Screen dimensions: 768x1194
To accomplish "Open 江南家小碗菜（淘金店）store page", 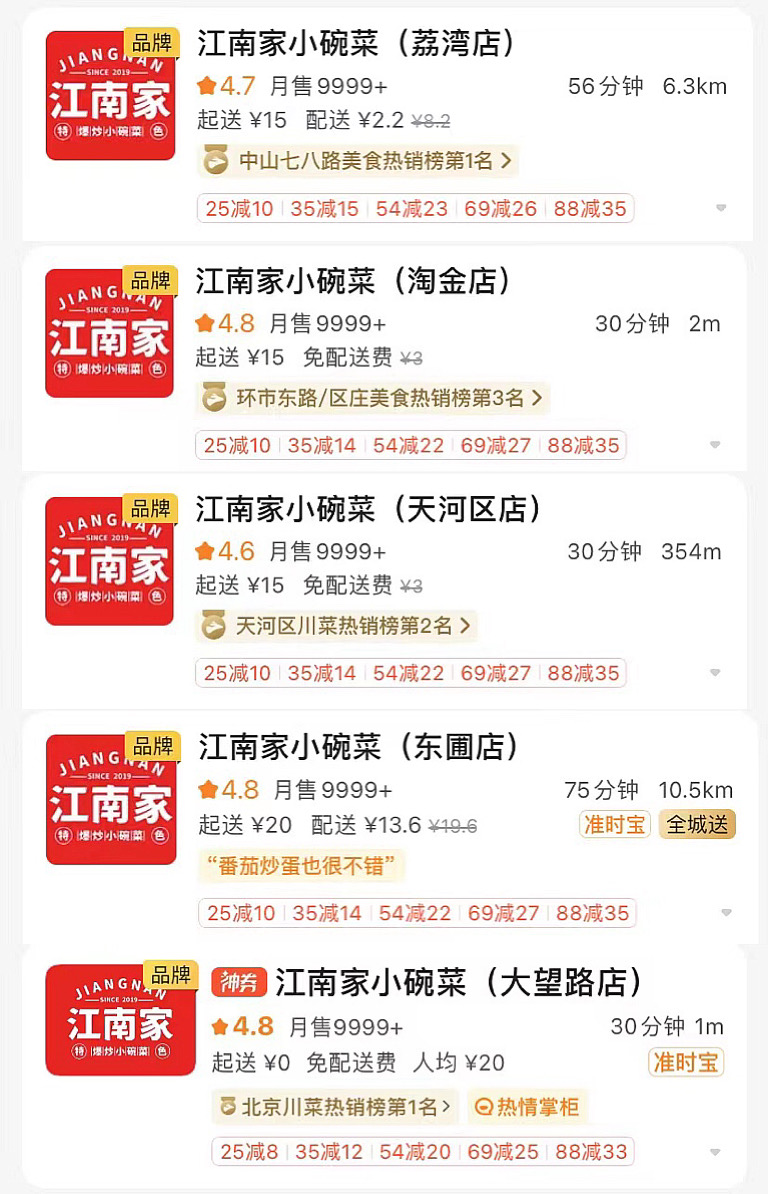I will (355, 282).
